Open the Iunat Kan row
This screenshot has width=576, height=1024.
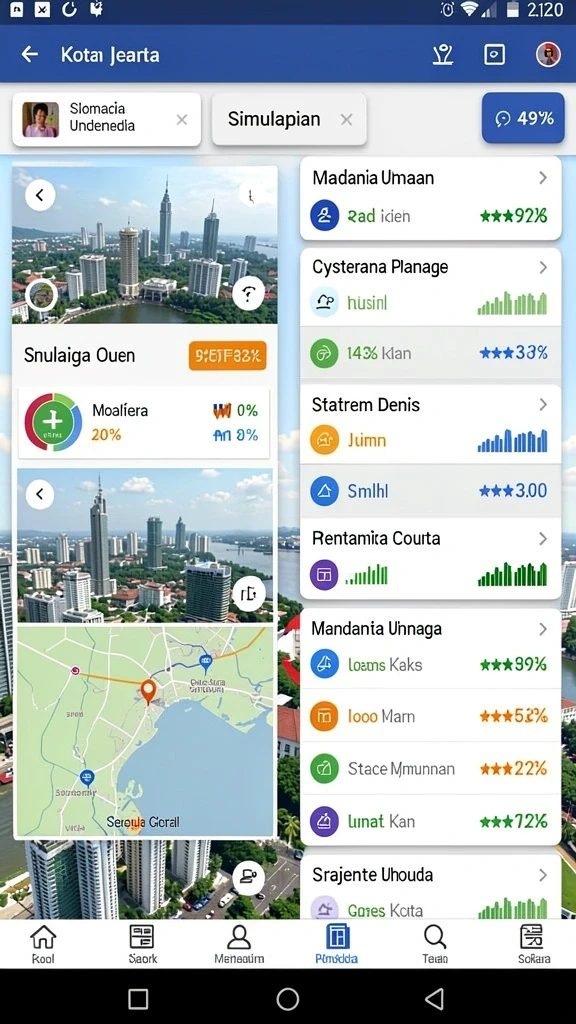click(430, 821)
